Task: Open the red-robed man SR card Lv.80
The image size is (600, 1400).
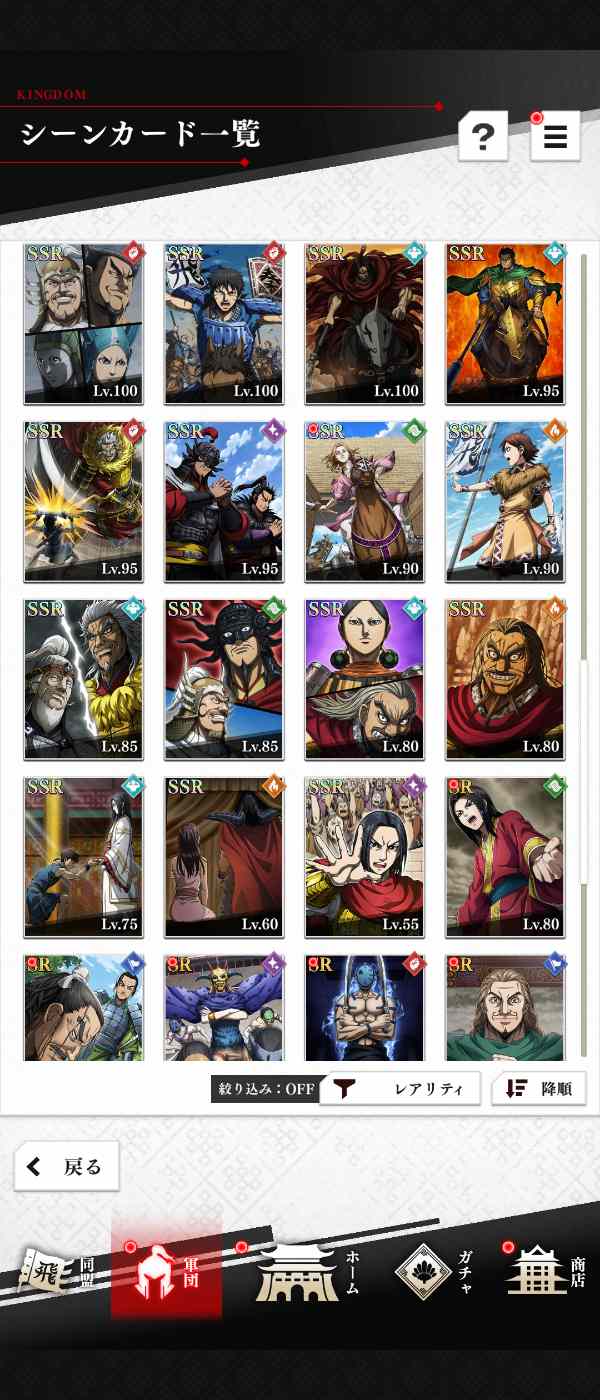Action: (x=505, y=857)
